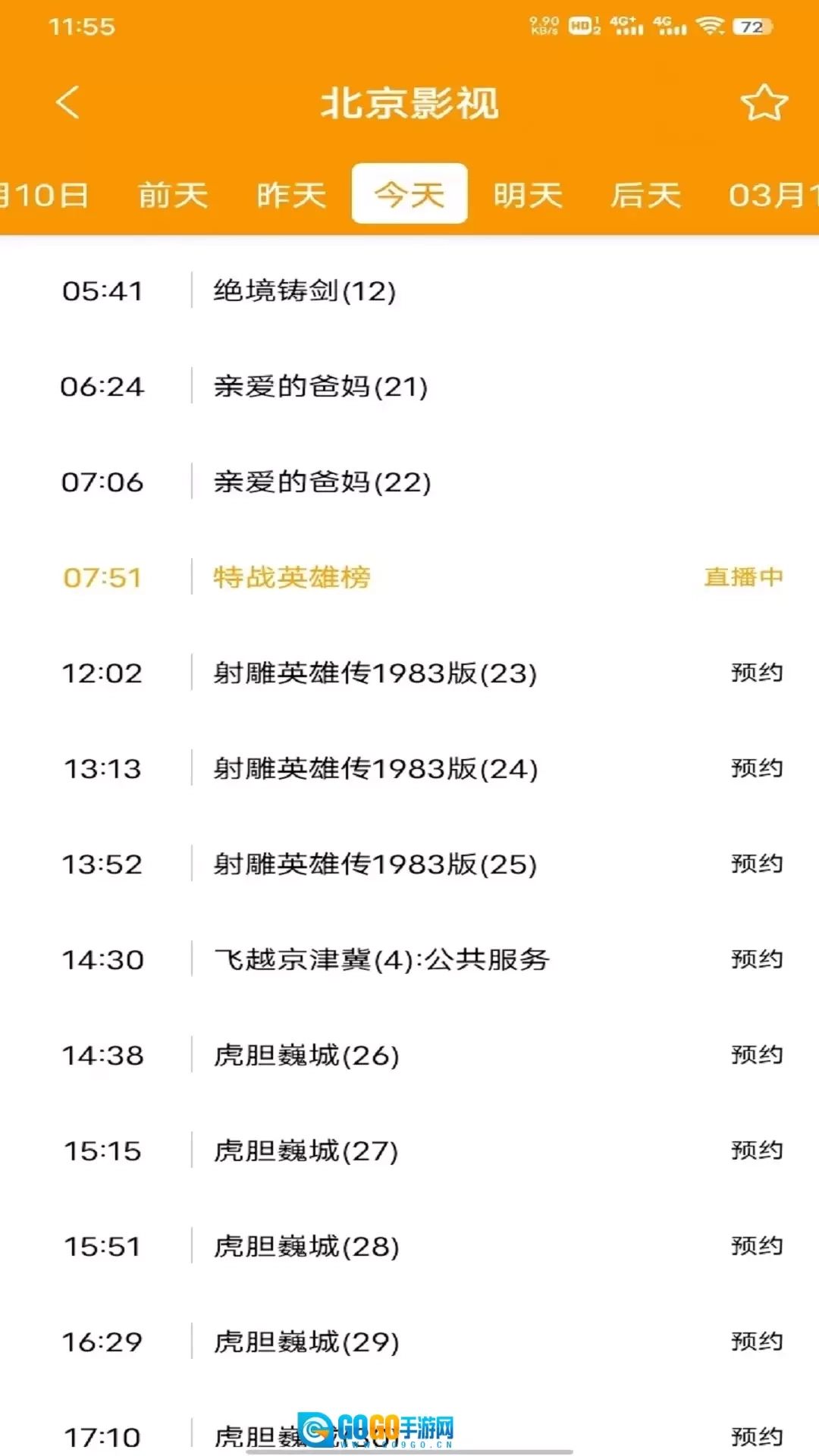Reserve the 17:10 program
819x1456 pixels.
point(756,1436)
